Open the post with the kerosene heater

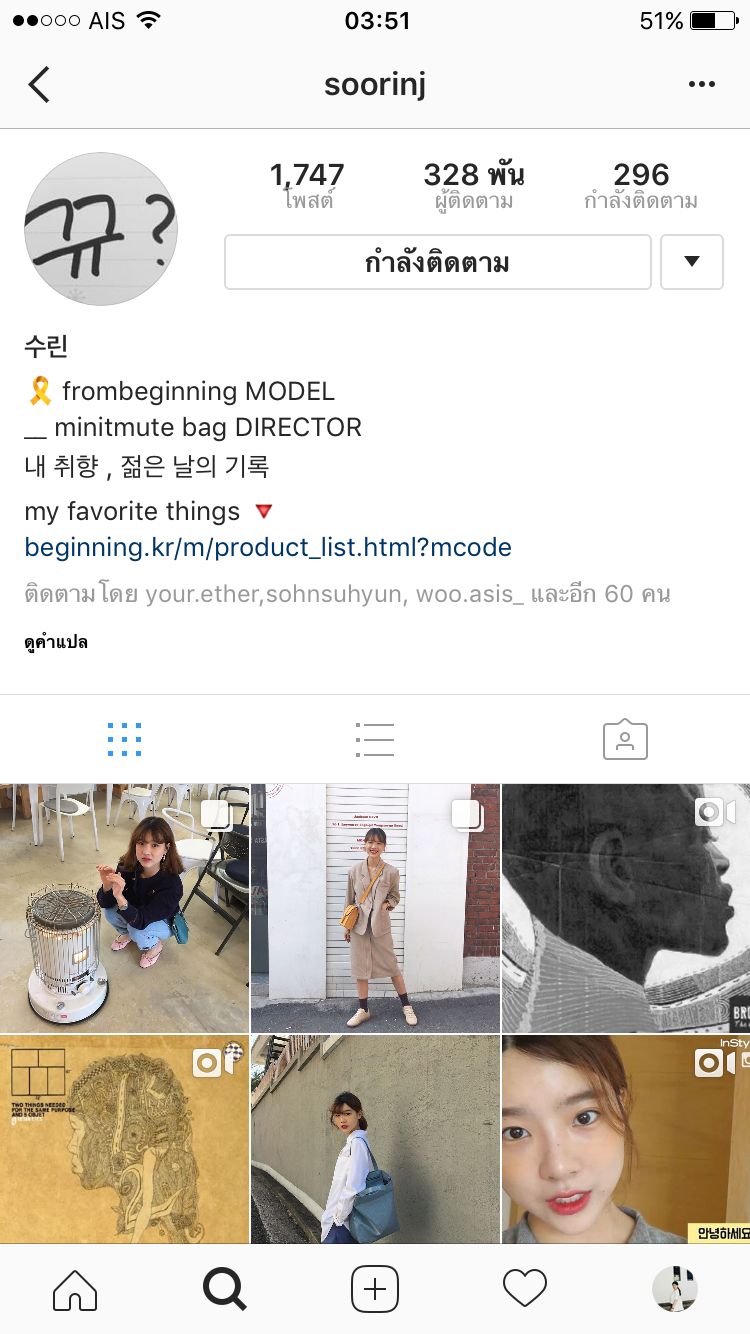coord(124,908)
